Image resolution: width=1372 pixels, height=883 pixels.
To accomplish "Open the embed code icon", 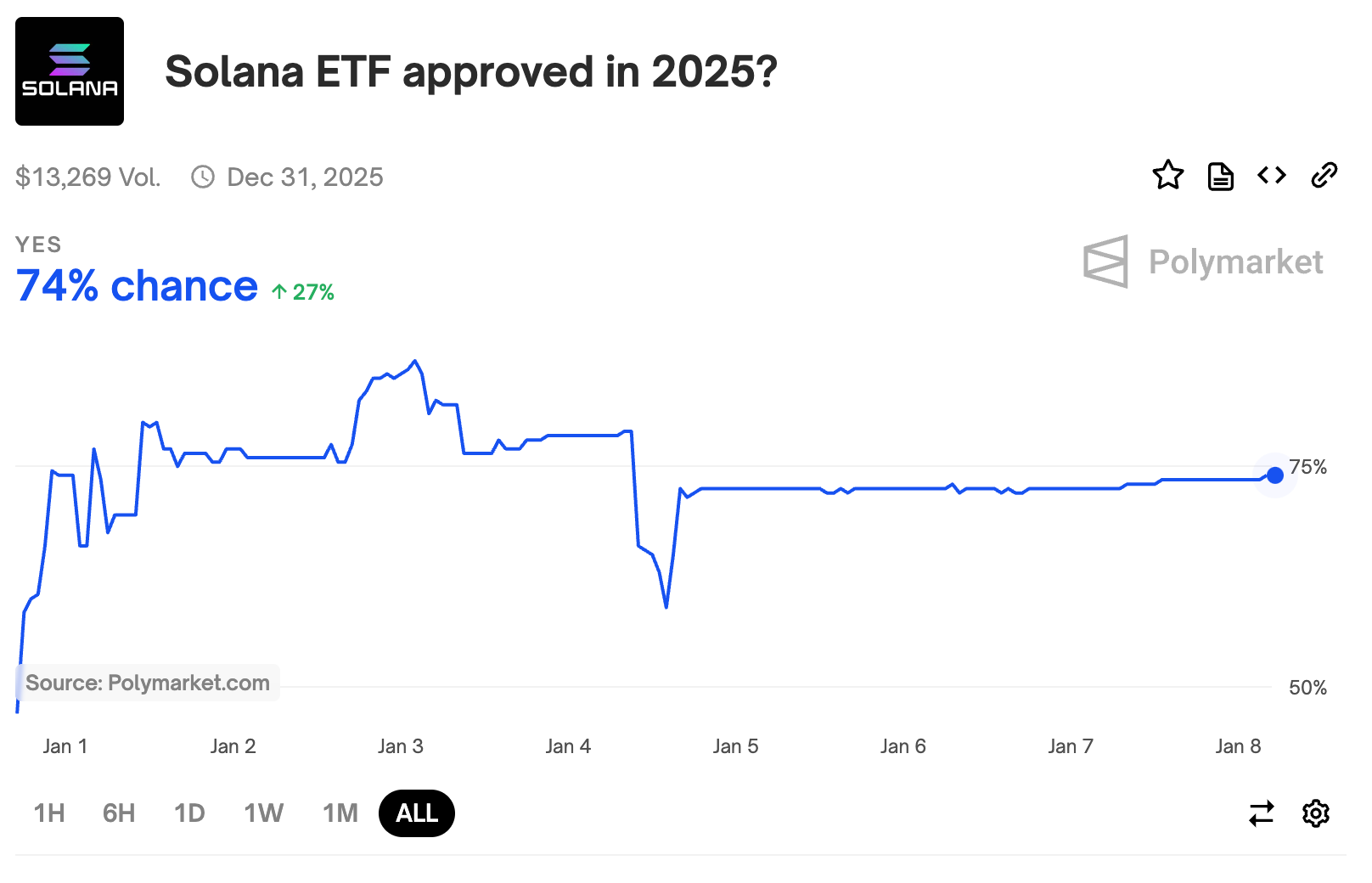I will [1272, 176].
